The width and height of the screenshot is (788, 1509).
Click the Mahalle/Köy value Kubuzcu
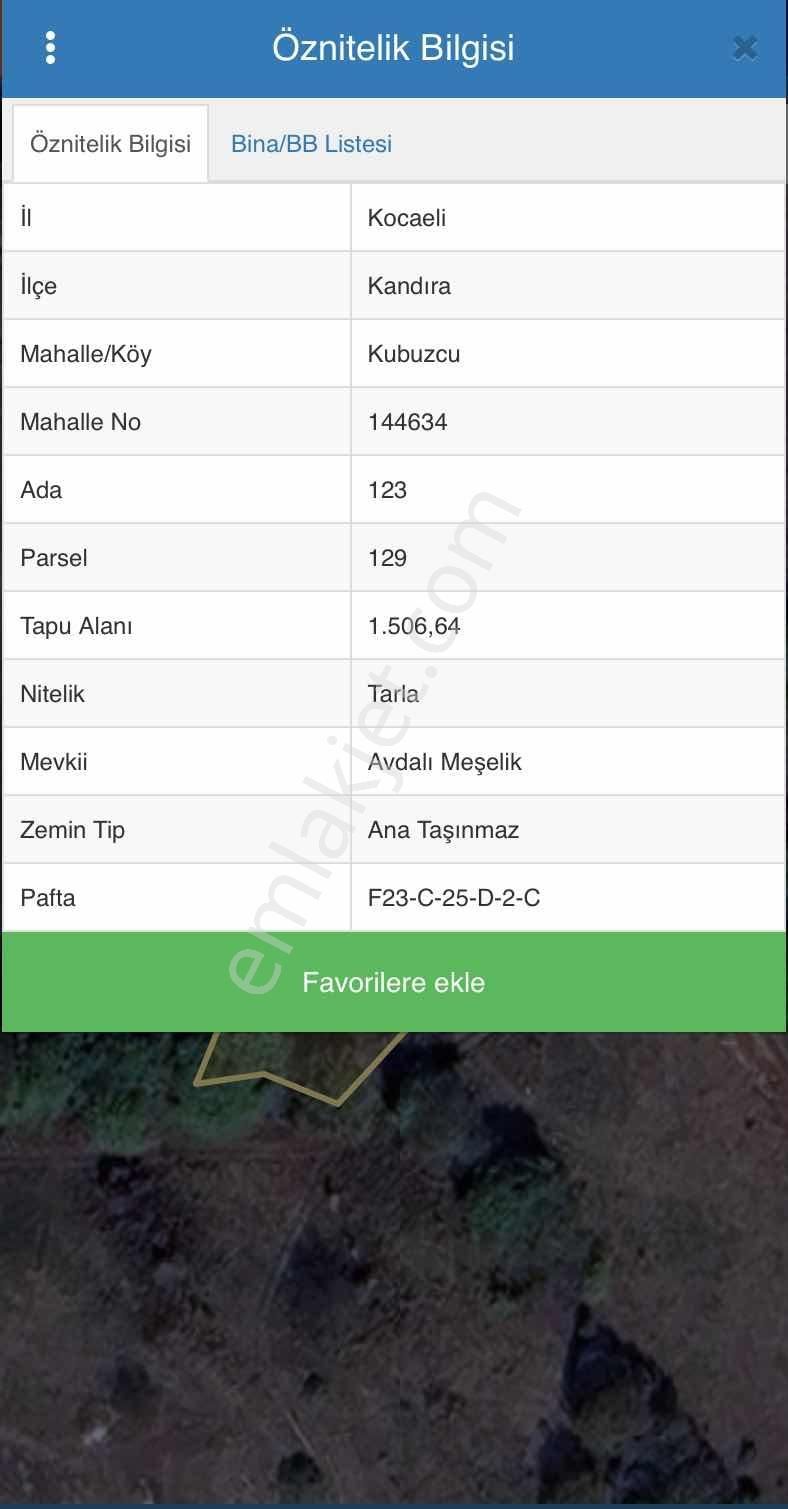(x=414, y=353)
